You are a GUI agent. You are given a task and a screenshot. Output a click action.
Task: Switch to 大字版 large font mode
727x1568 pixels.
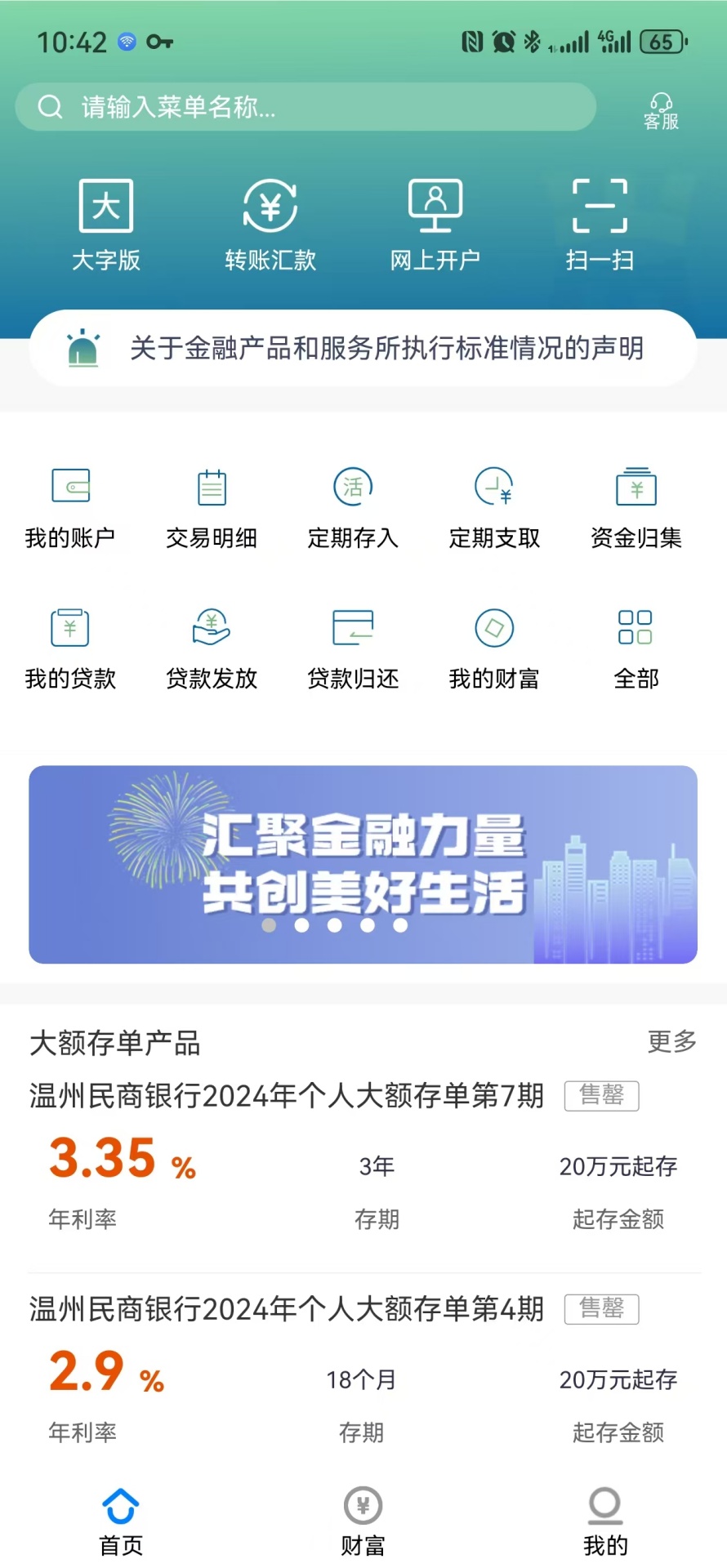pos(106,225)
